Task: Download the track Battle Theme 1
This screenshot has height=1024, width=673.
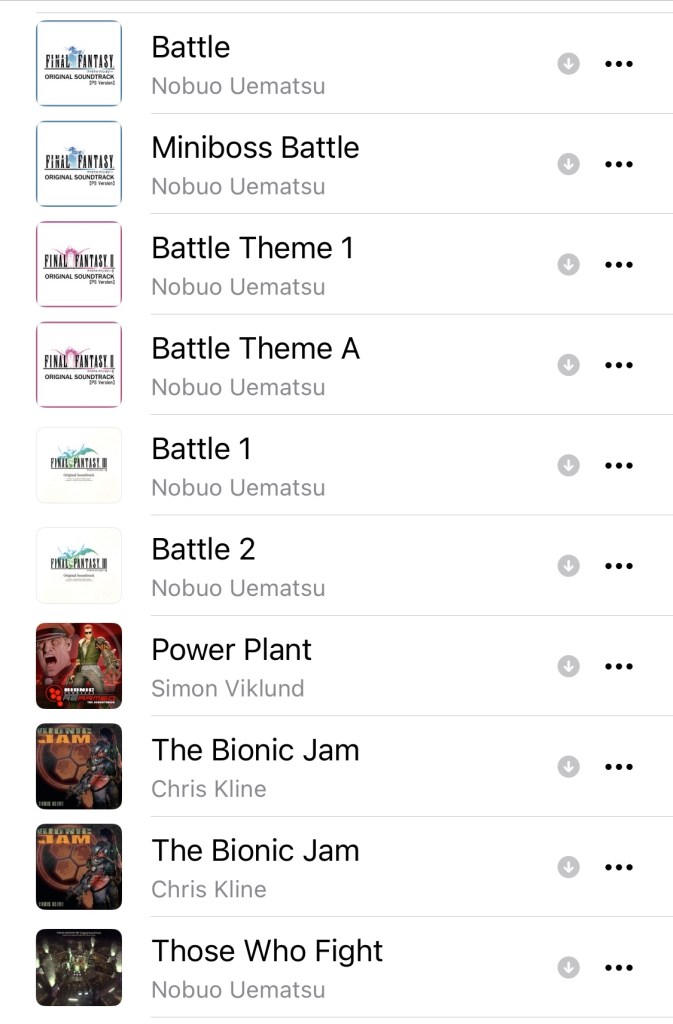Action: tap(568, 264)
